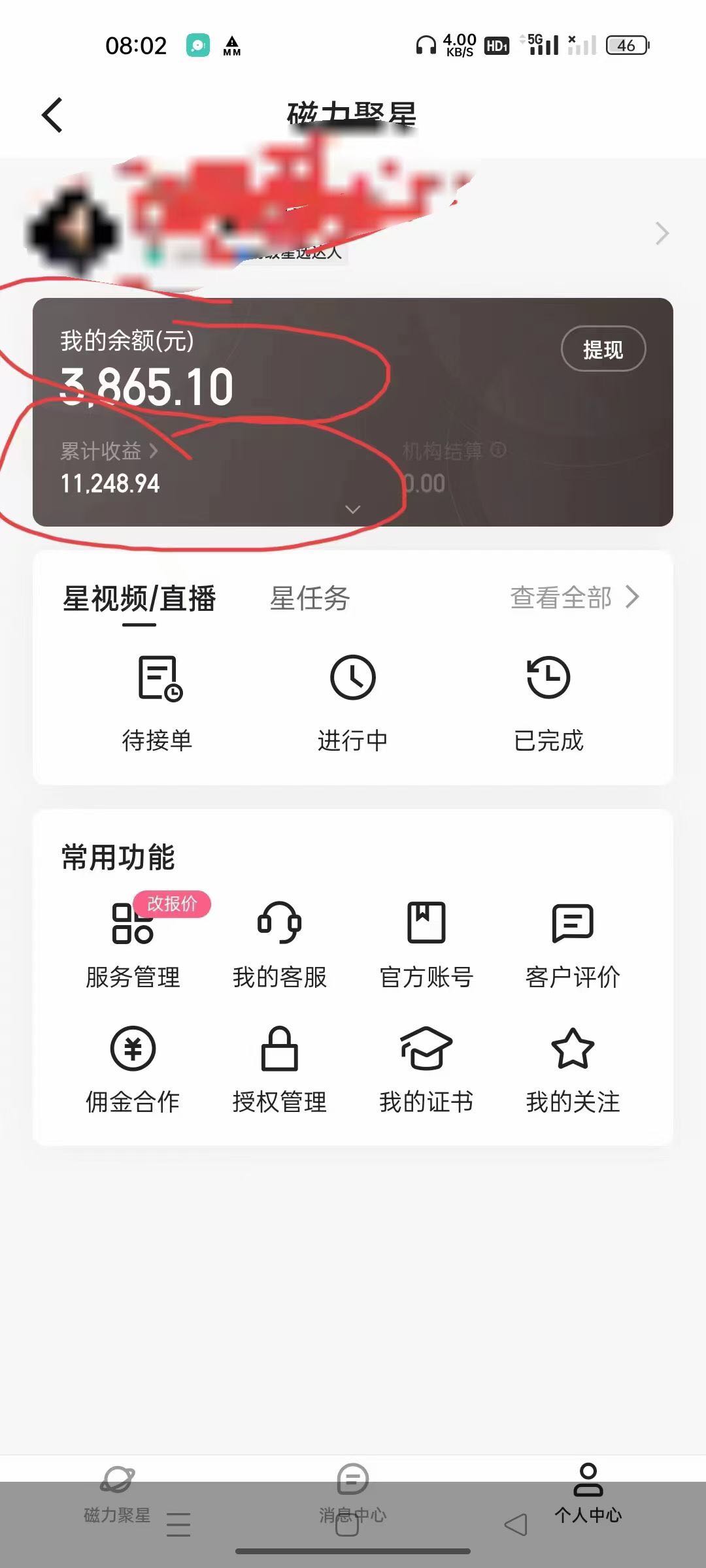Switch to the 星任务 tab
Viewport: 706px width, 1568px height.
[x=310, y=598]
